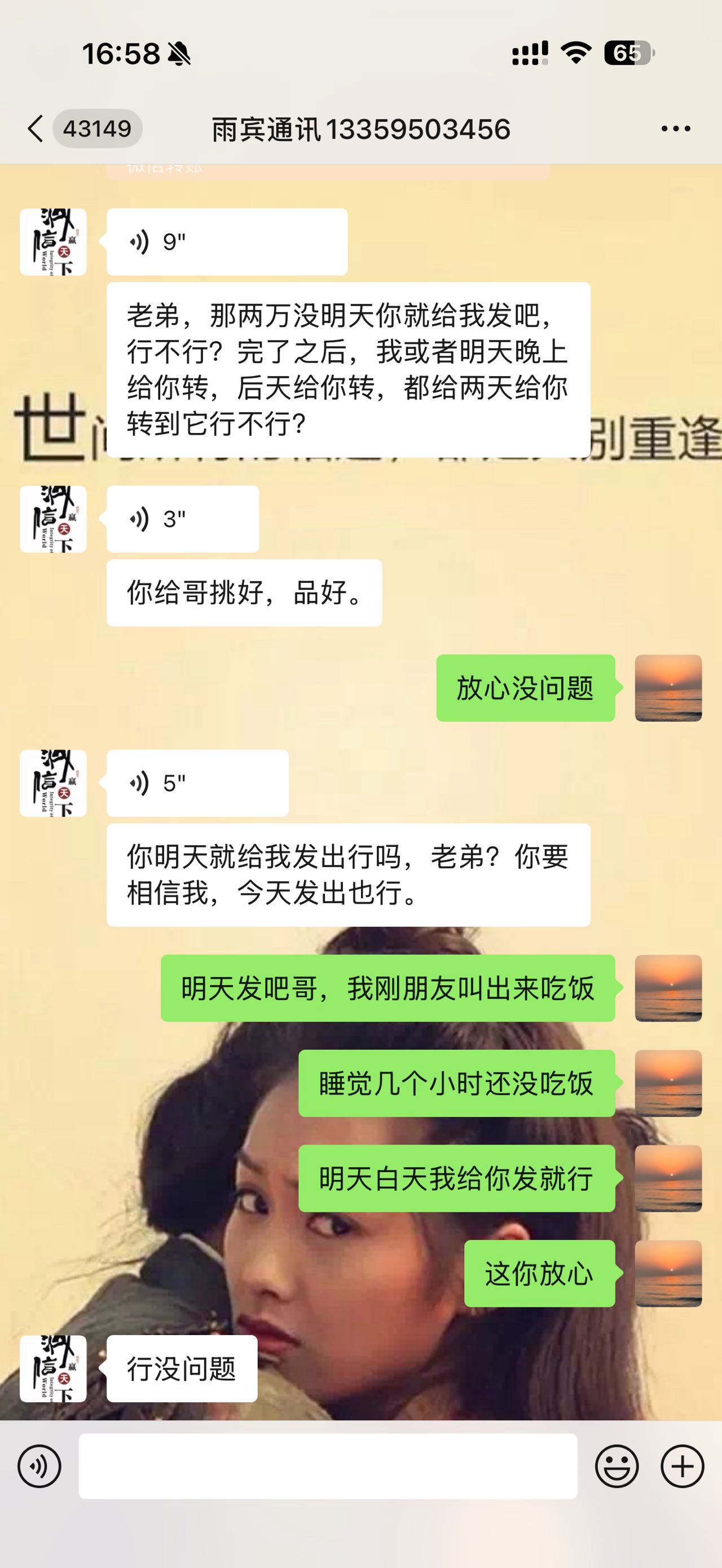Open my avatar beside 放心没问题

coord(668,688)
